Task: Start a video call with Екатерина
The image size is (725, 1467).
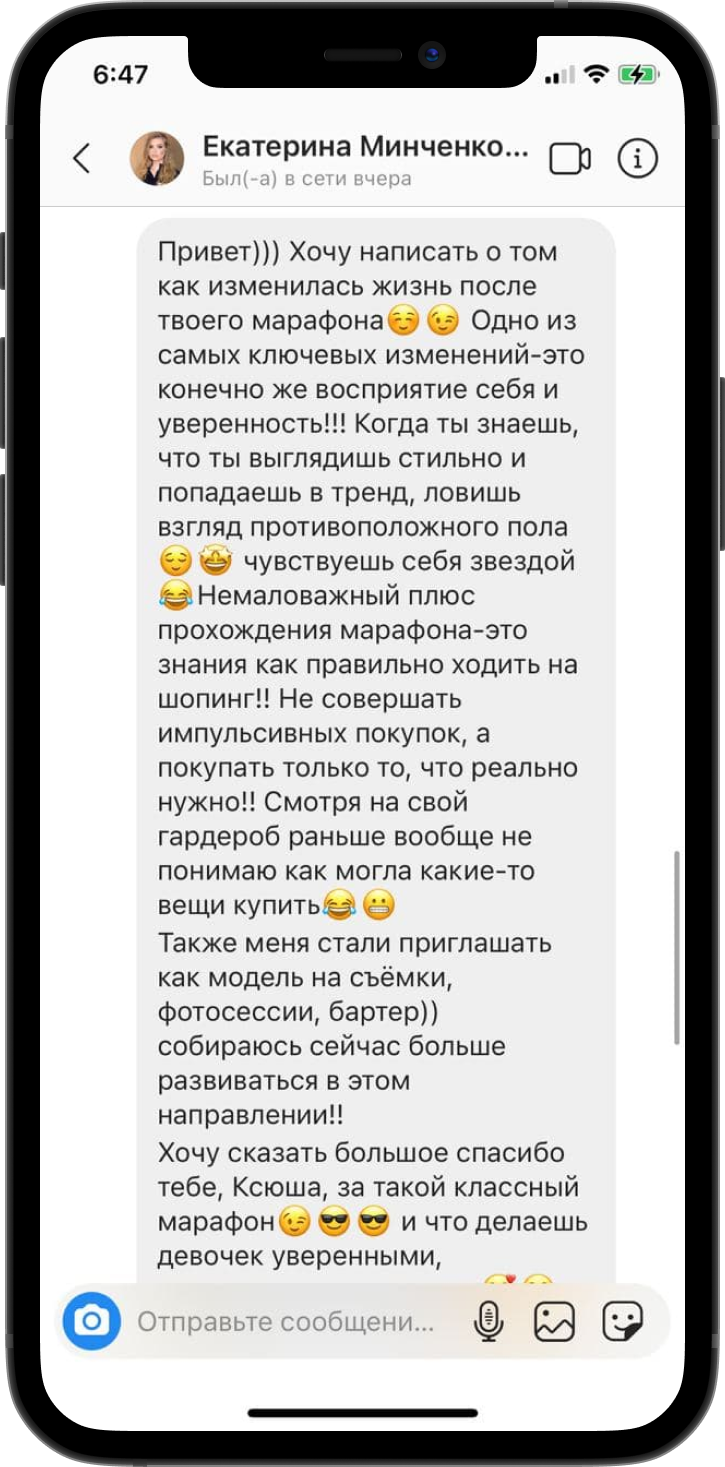Action: click(x=570, y=158)
